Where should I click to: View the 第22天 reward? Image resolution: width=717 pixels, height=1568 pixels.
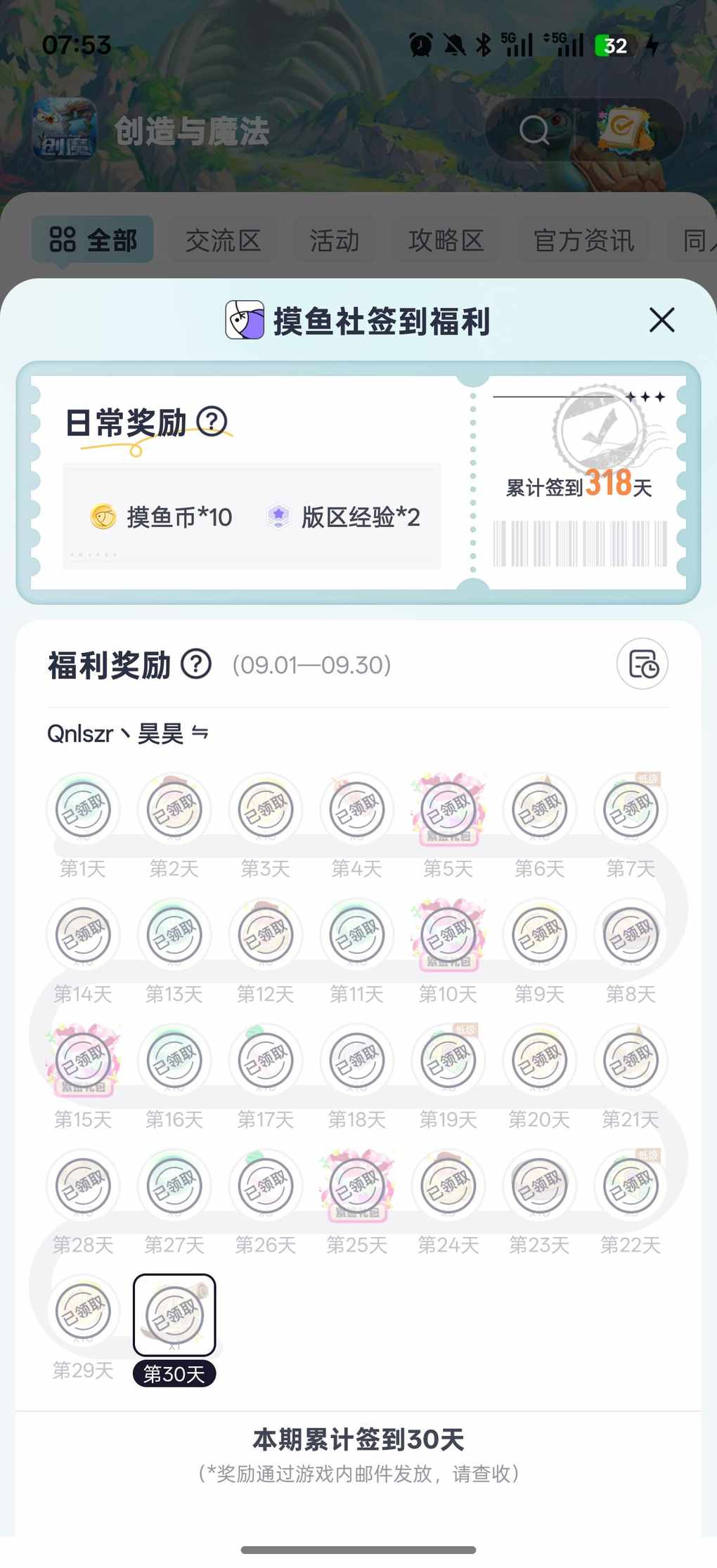coord(631,1186)
